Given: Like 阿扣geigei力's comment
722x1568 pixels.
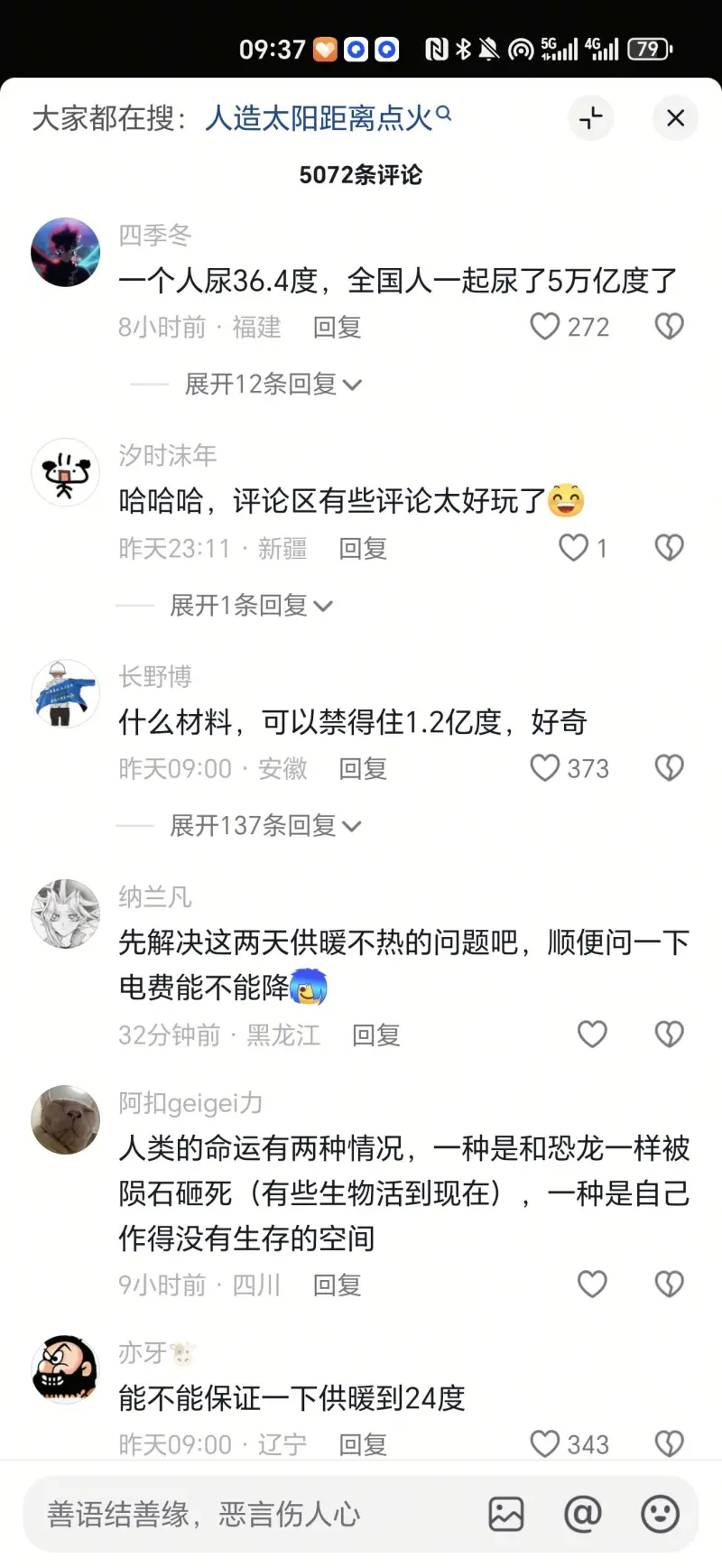Looking at the screenshot, I should point(592,1285).
